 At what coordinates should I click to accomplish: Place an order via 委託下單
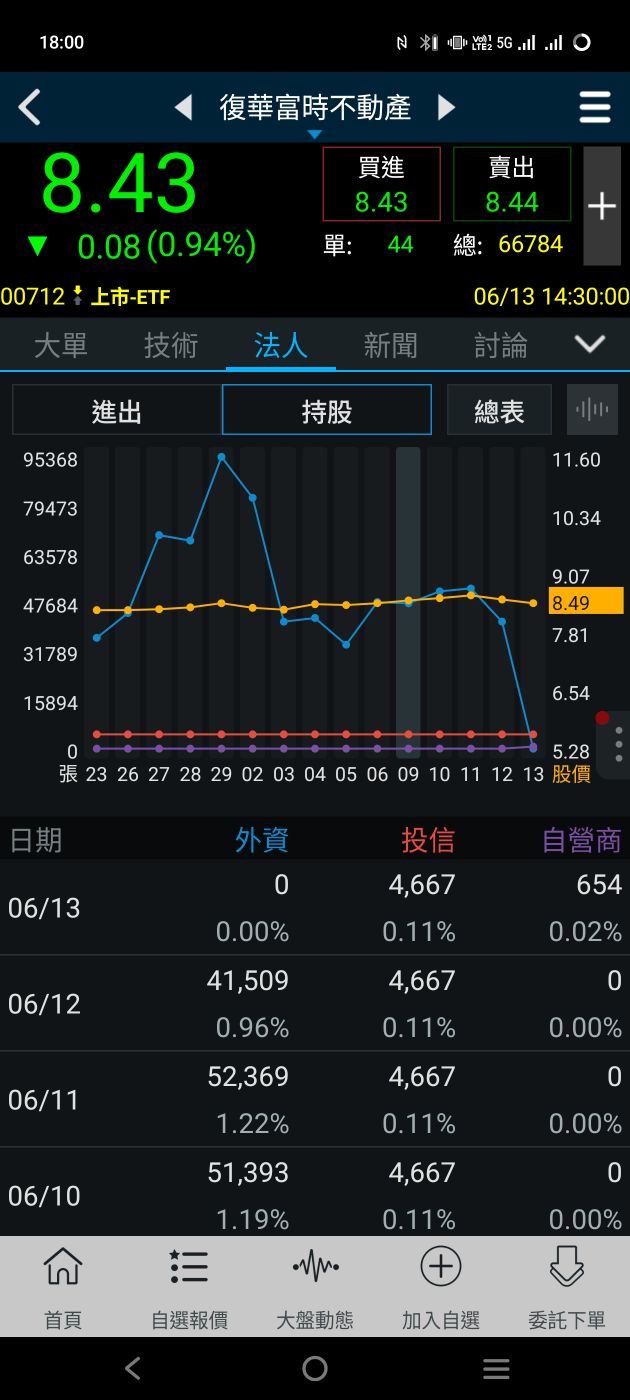coord(567,1288)
